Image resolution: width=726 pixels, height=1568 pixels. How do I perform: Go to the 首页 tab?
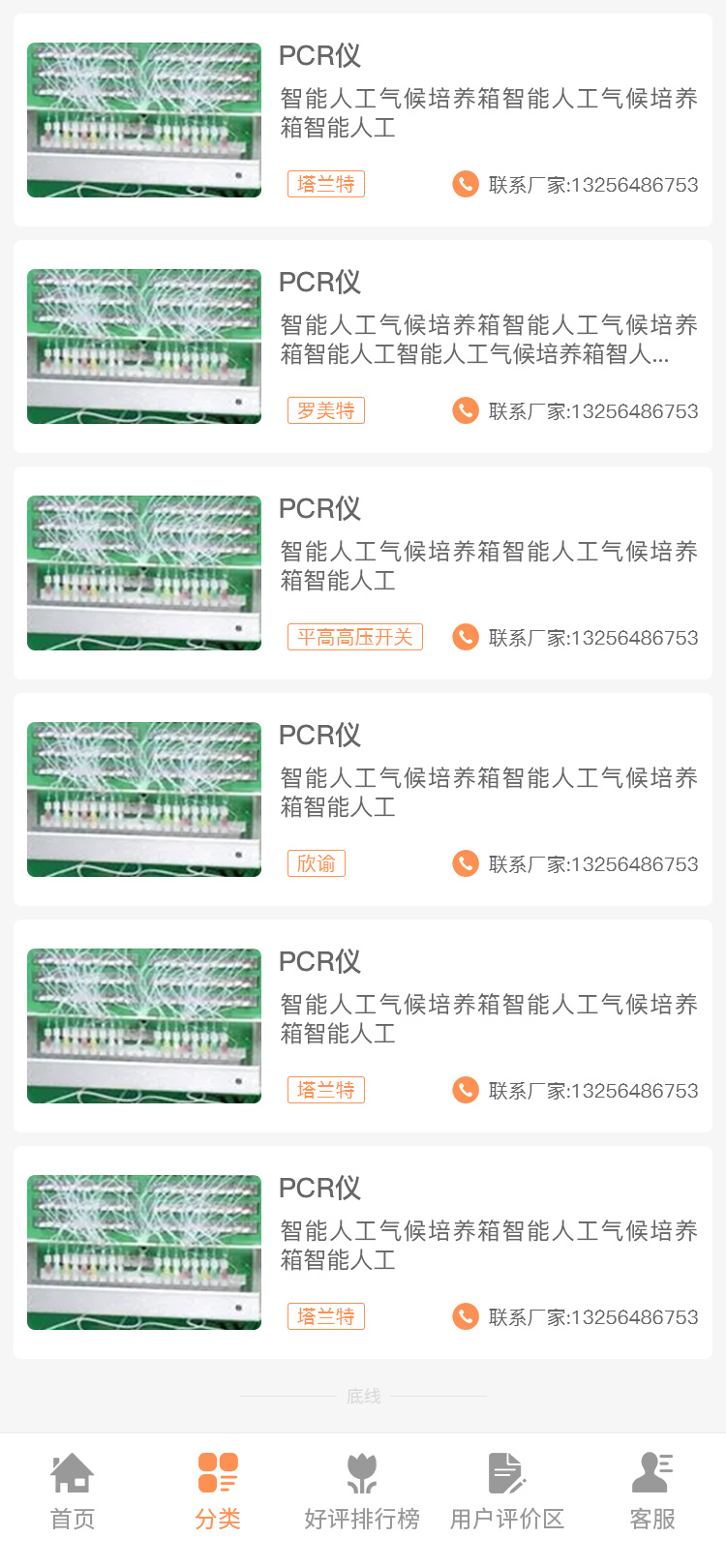click(x=73, y=1492)
